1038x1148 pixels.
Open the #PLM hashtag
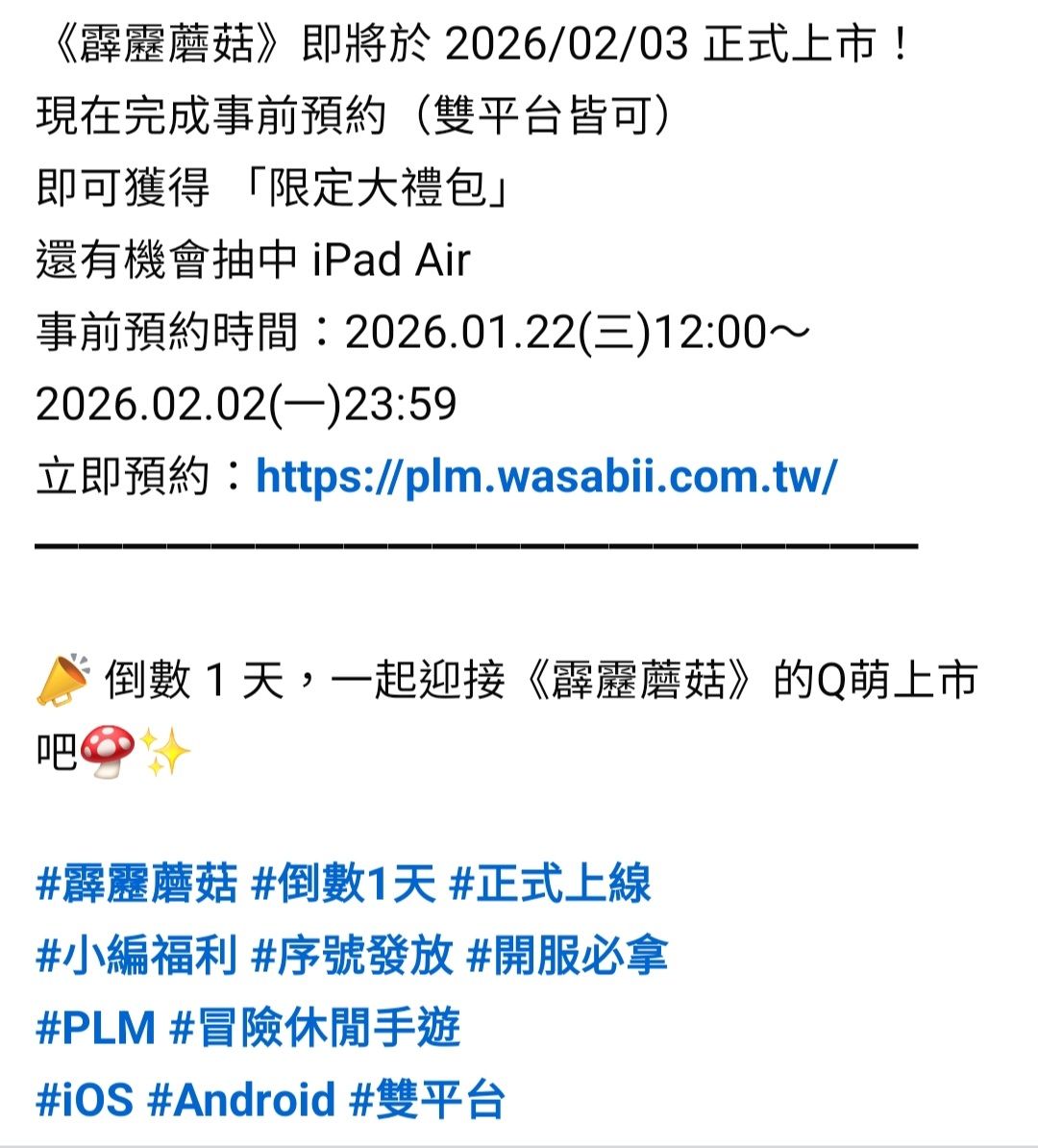(x=96, y=1027)
